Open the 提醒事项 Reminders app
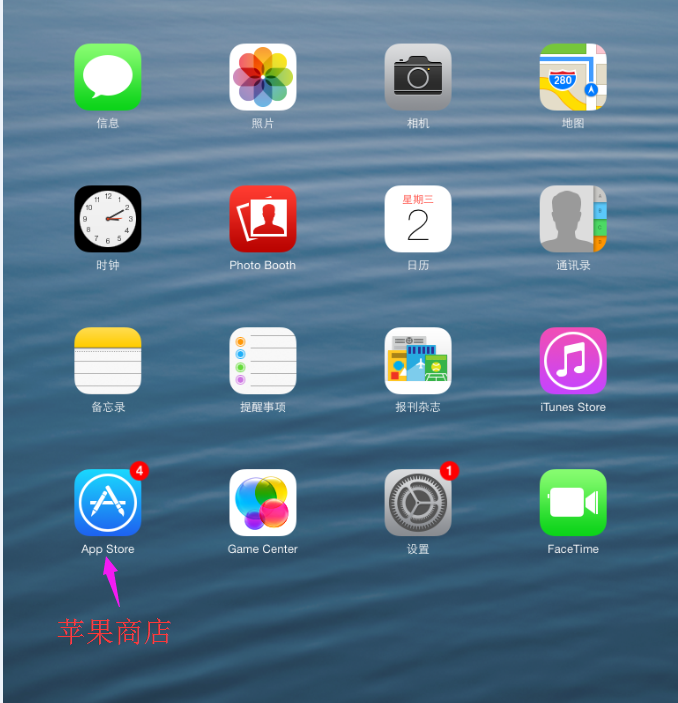678x703 pixels. 263,361
